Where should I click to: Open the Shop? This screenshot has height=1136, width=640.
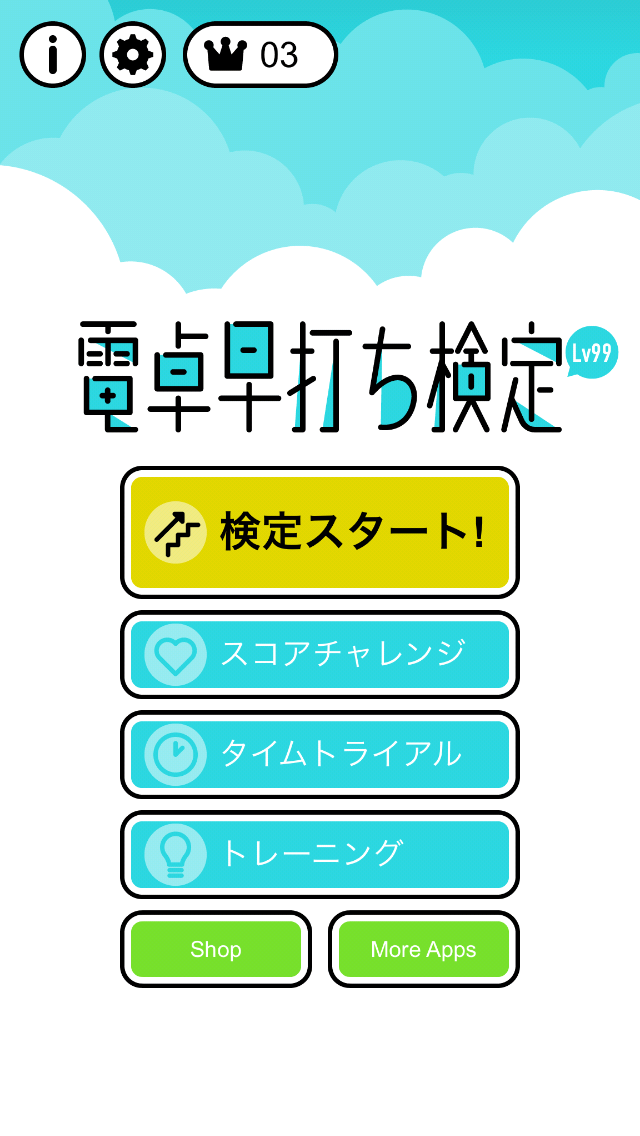click(x=216, y=949)
